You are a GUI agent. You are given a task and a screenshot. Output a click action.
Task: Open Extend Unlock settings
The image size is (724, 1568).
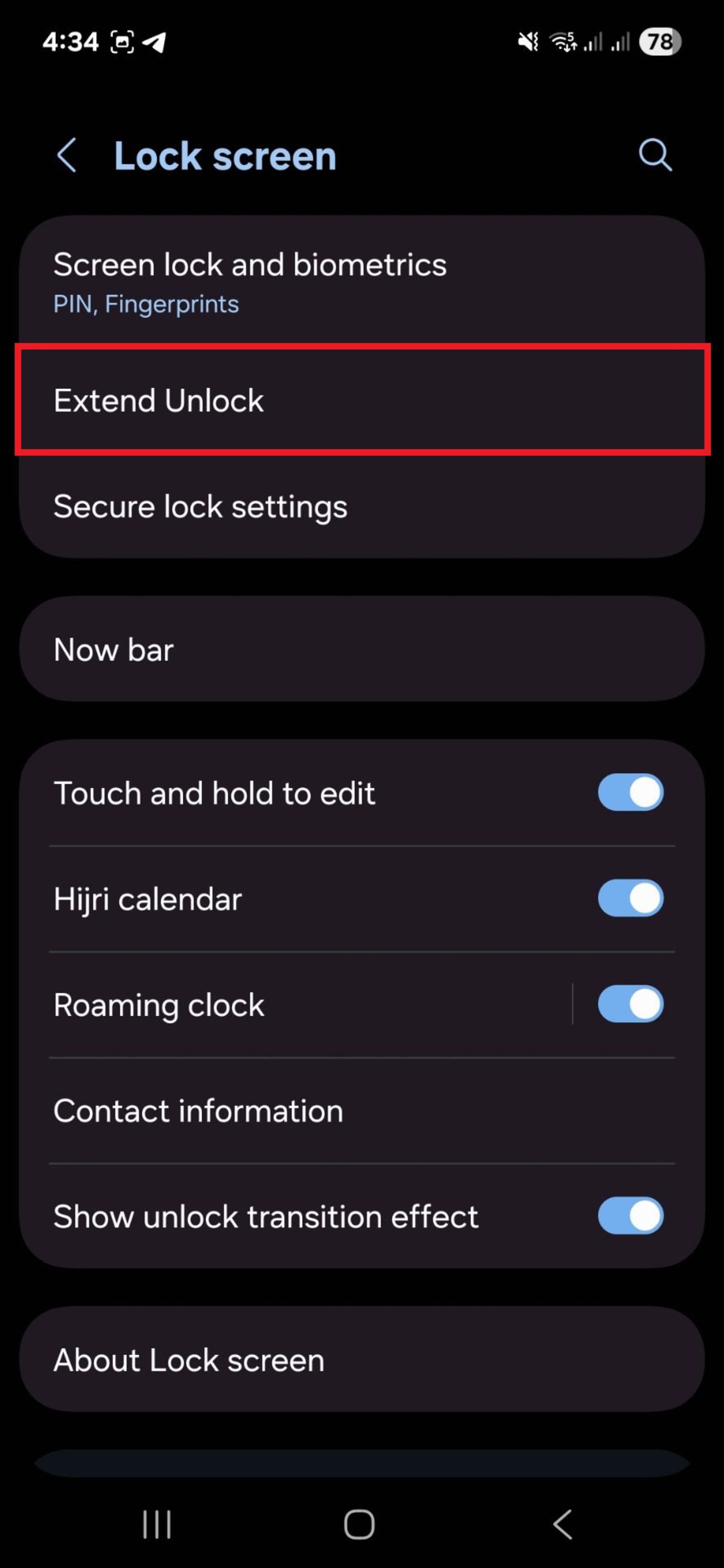coord(362,401)
